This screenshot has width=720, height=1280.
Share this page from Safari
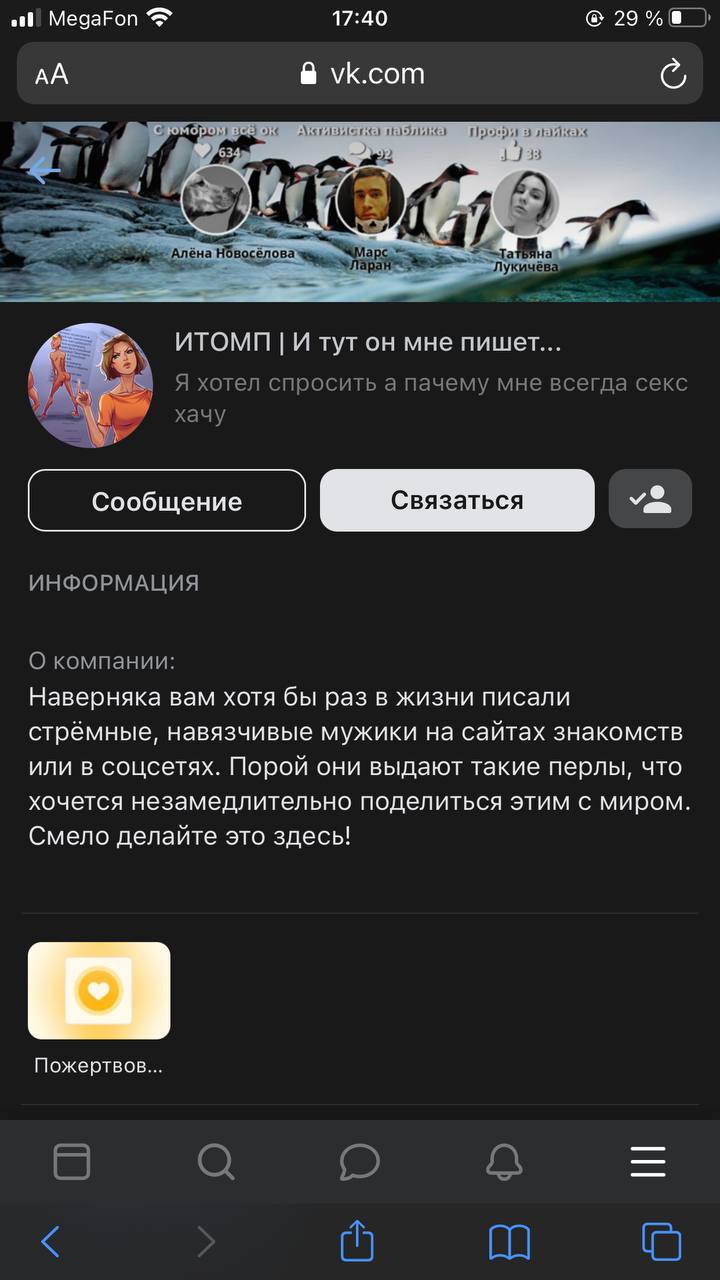(x=357, y=1242)
